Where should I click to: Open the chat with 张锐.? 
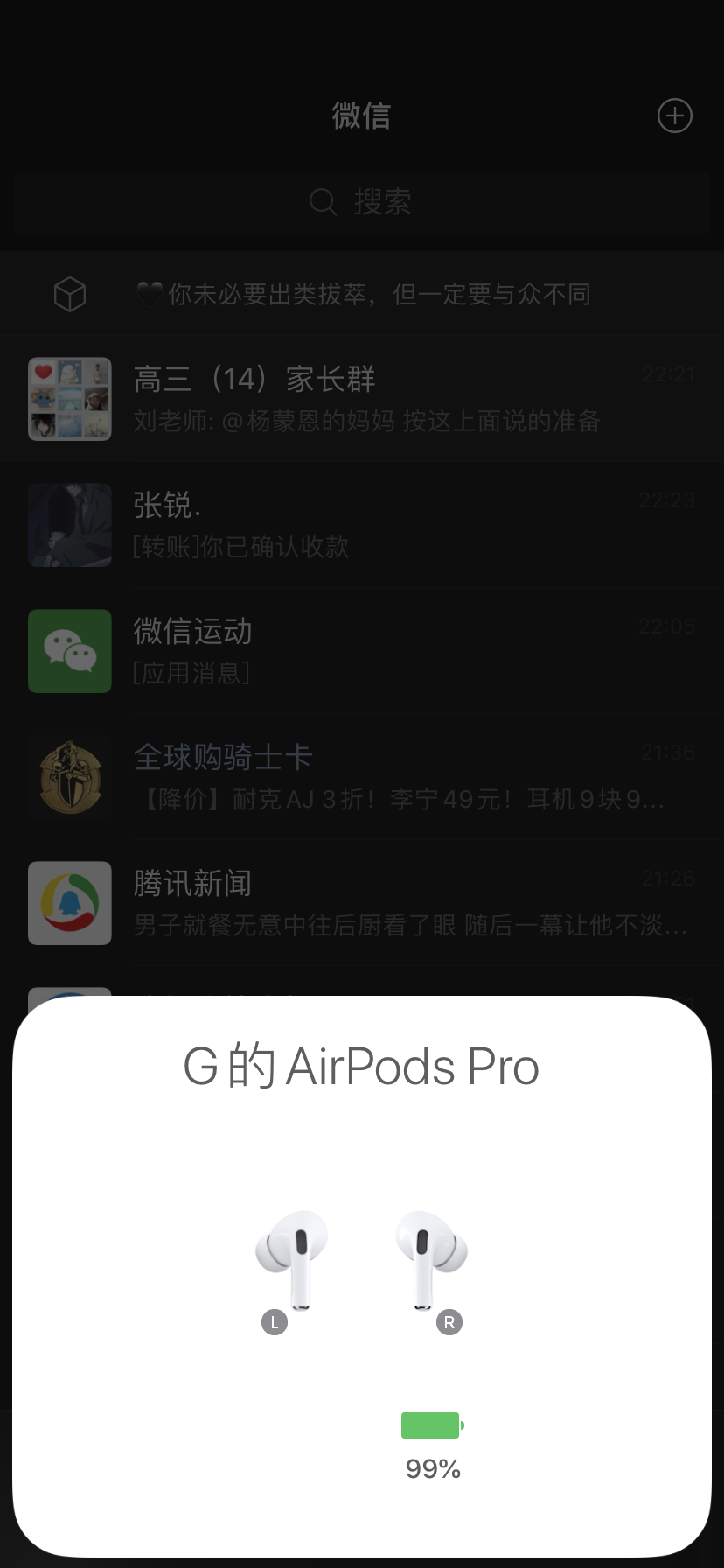(362, 525)
